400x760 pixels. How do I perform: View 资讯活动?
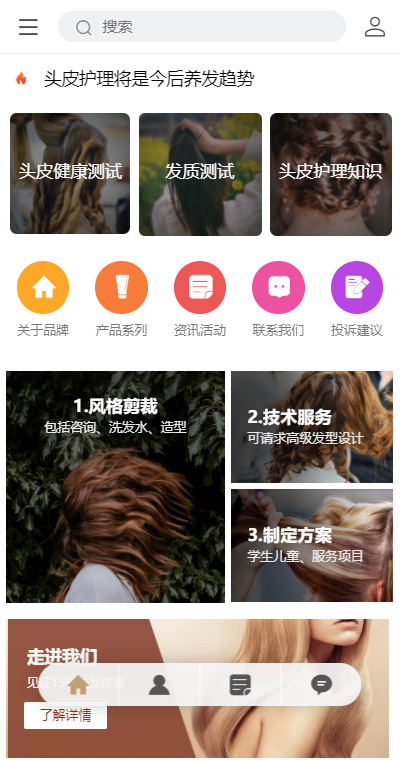(200, 299)
